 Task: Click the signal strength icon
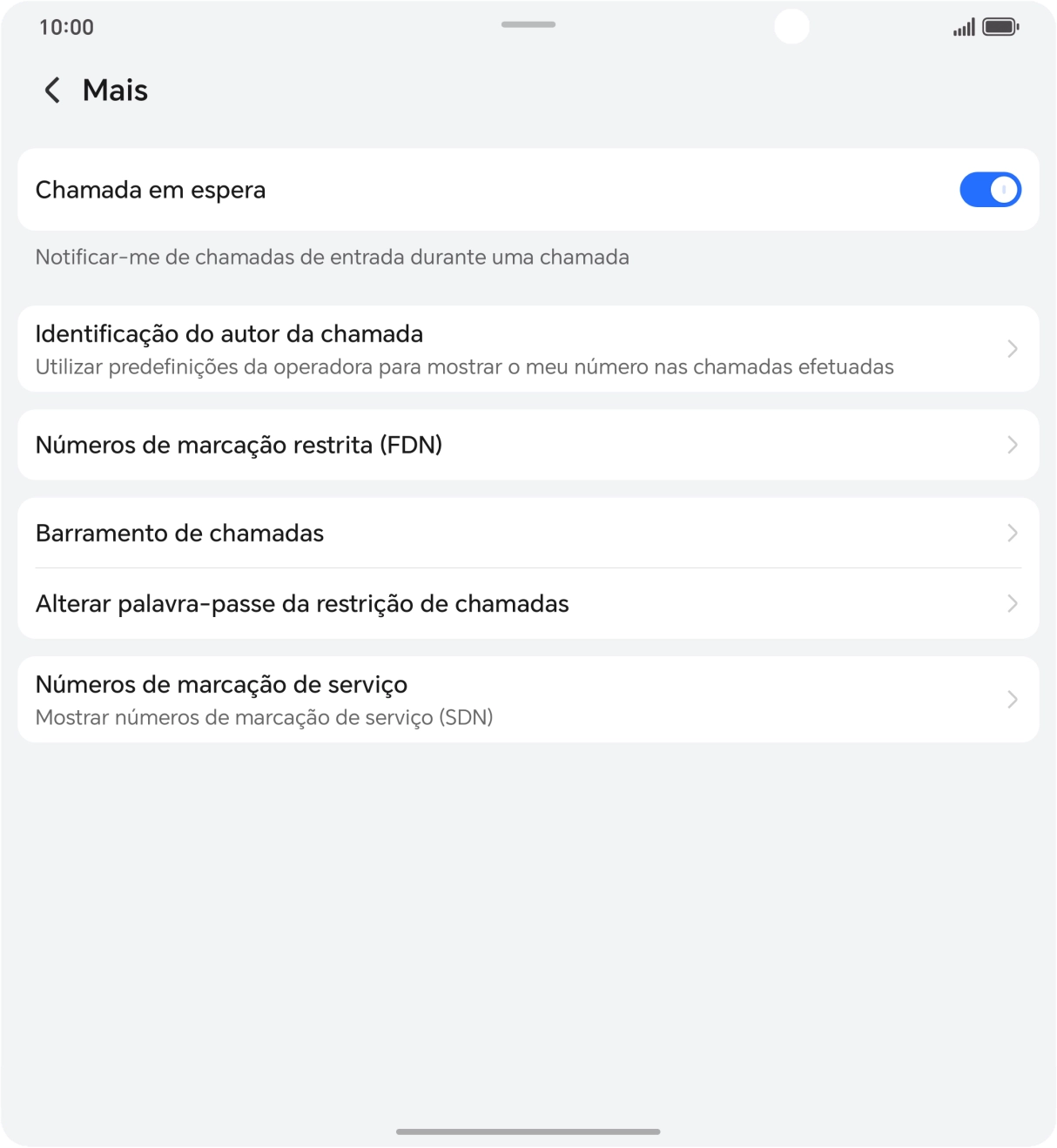tap(960, 26)
